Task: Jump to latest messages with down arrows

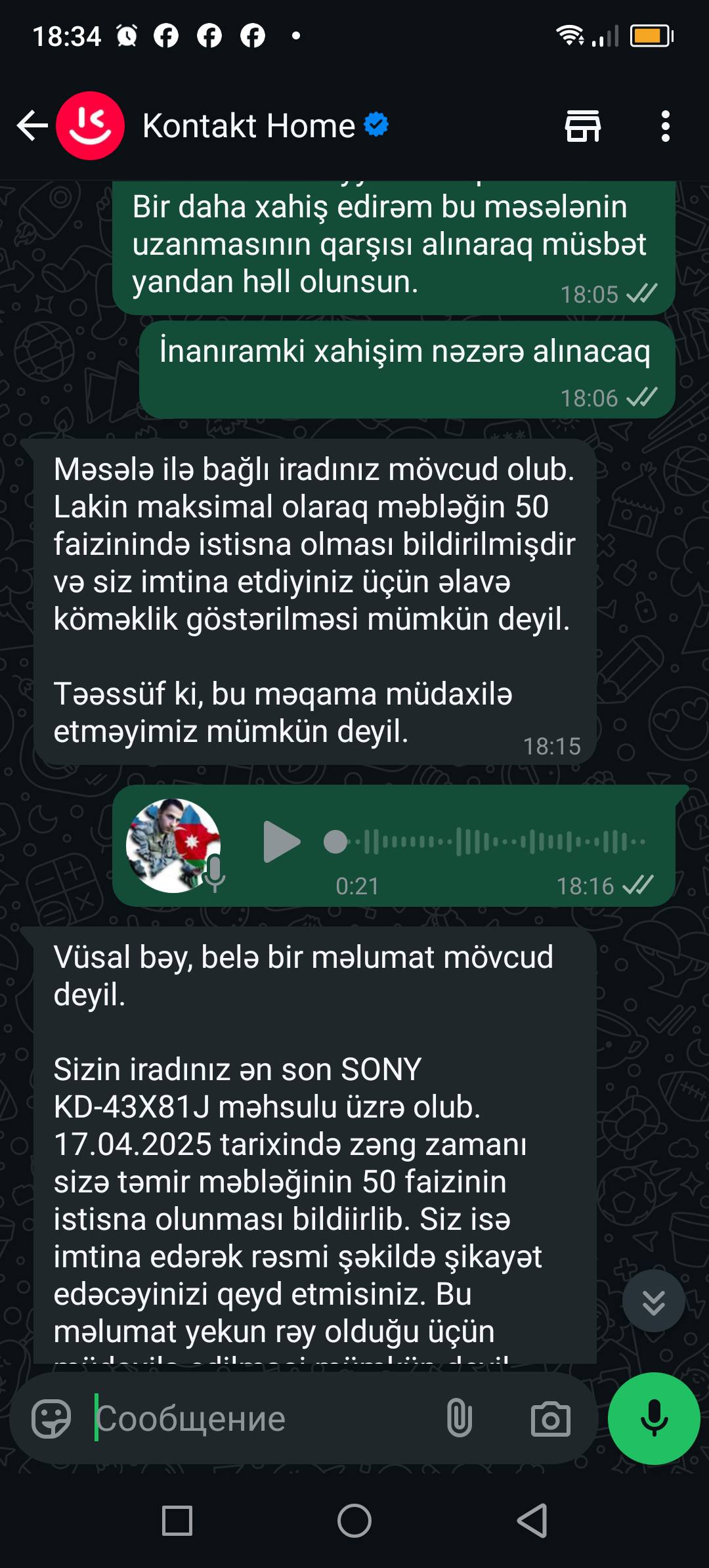Action: (654, 1301)
